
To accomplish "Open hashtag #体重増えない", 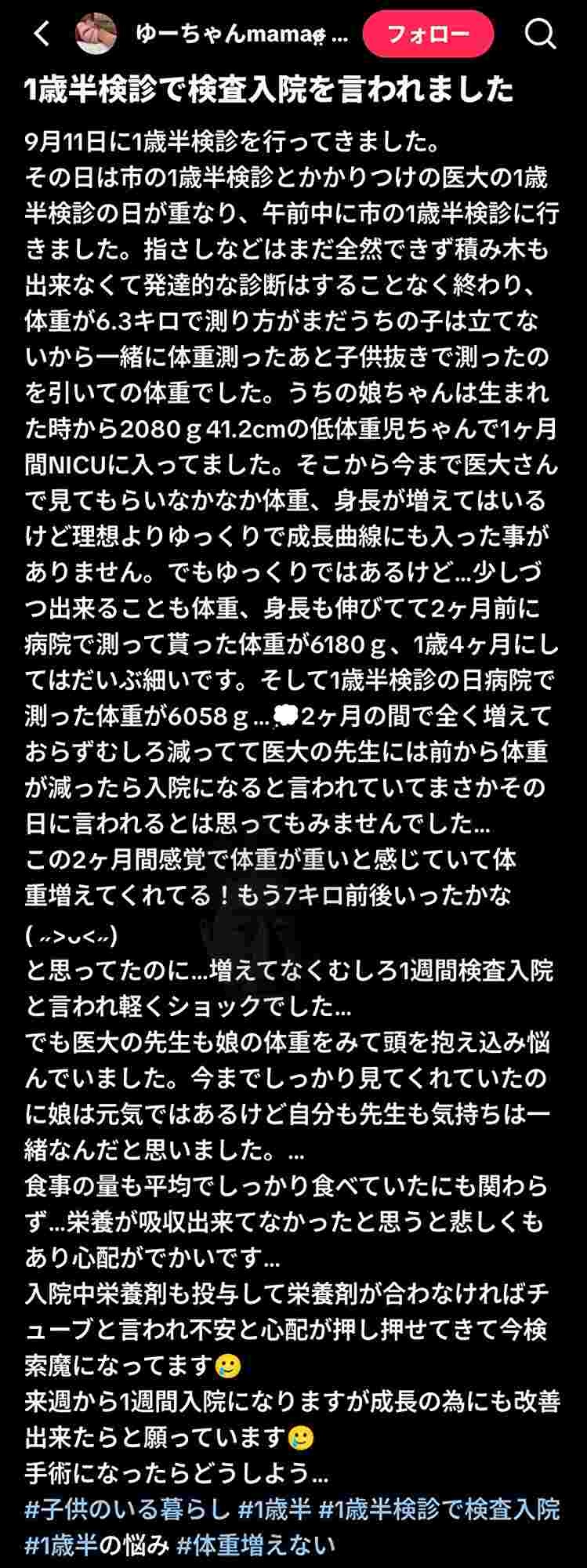I will coord(255,1544).
